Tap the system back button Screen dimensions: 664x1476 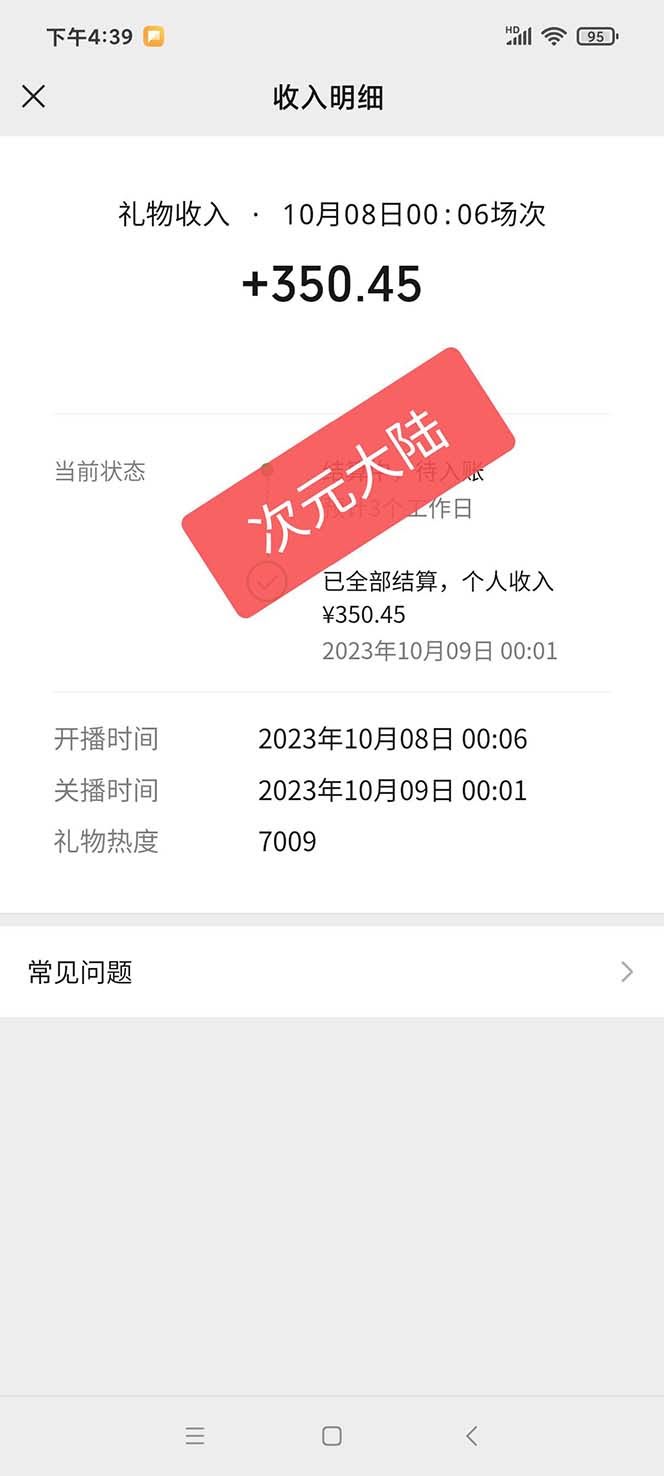point(471,1436)
